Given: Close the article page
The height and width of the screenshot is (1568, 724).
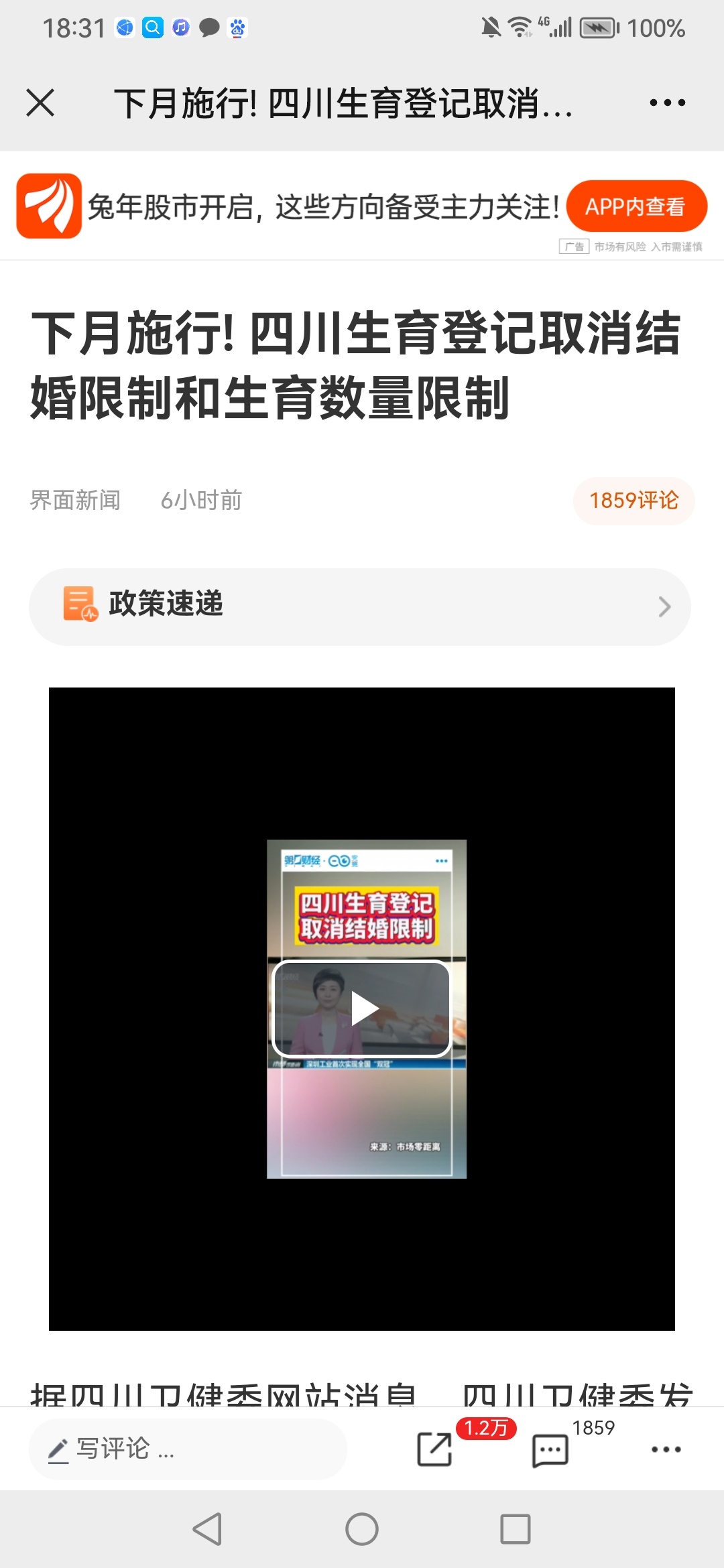Looking at the screenshot, I should click(x=40, y=103).
